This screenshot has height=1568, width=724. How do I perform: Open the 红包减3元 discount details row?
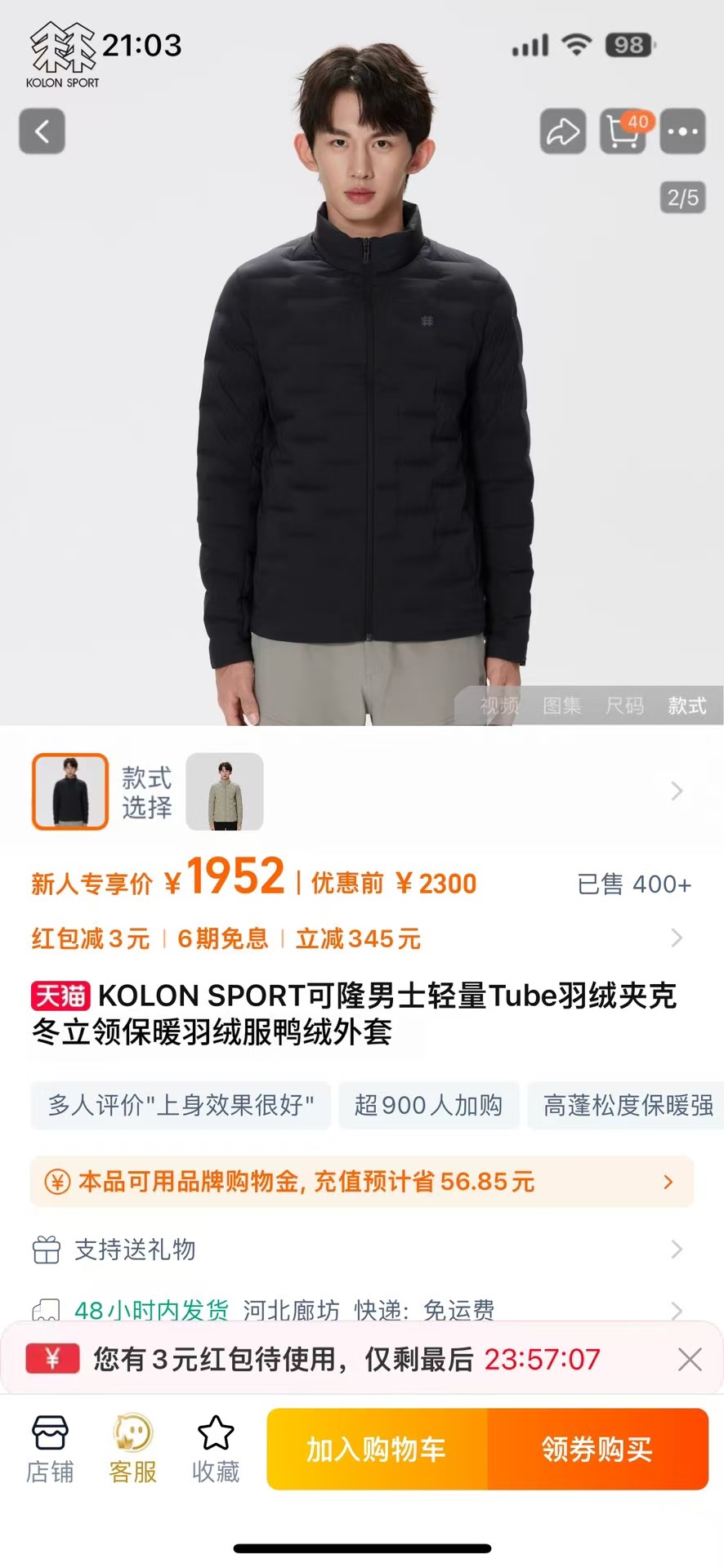pos(358,938)
